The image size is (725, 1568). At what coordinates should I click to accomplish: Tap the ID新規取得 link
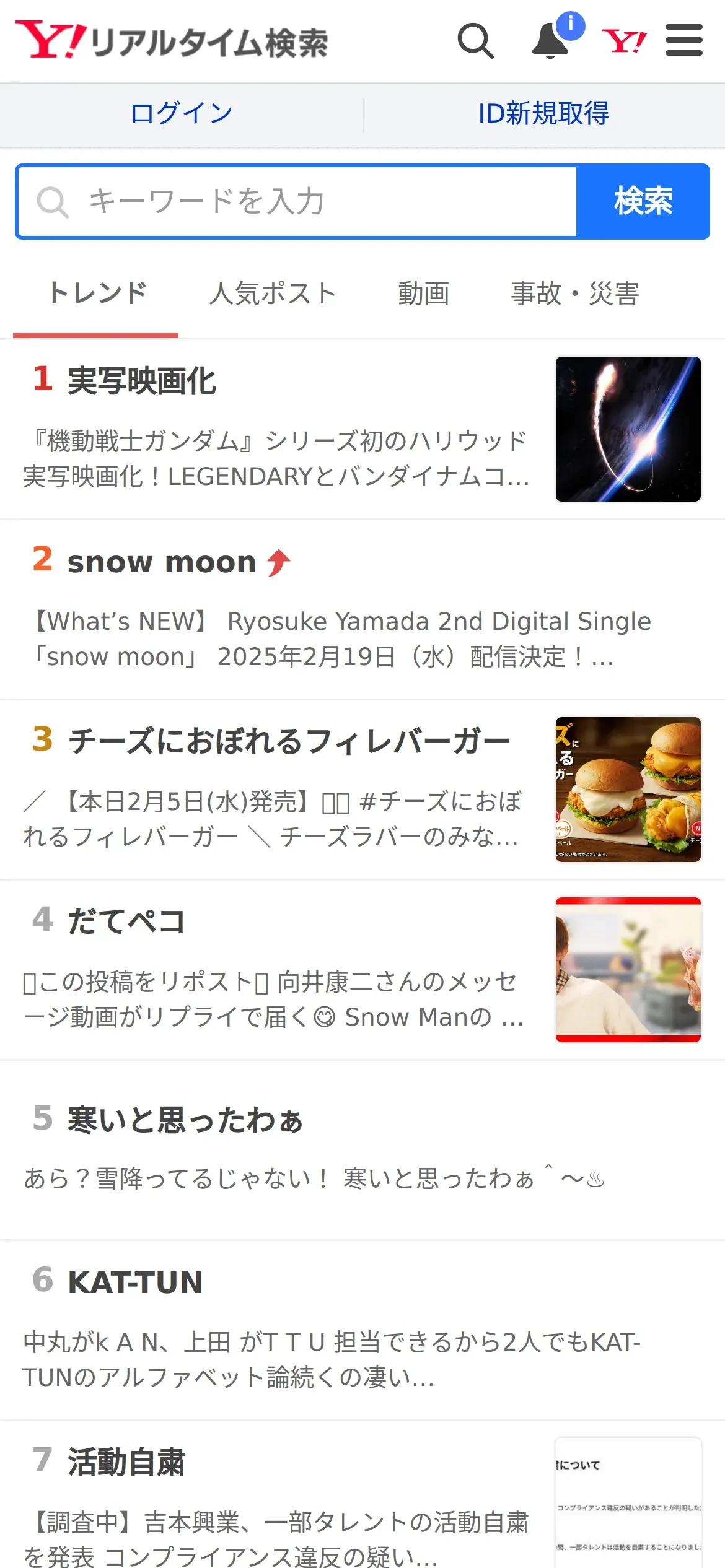coord(543,114)
